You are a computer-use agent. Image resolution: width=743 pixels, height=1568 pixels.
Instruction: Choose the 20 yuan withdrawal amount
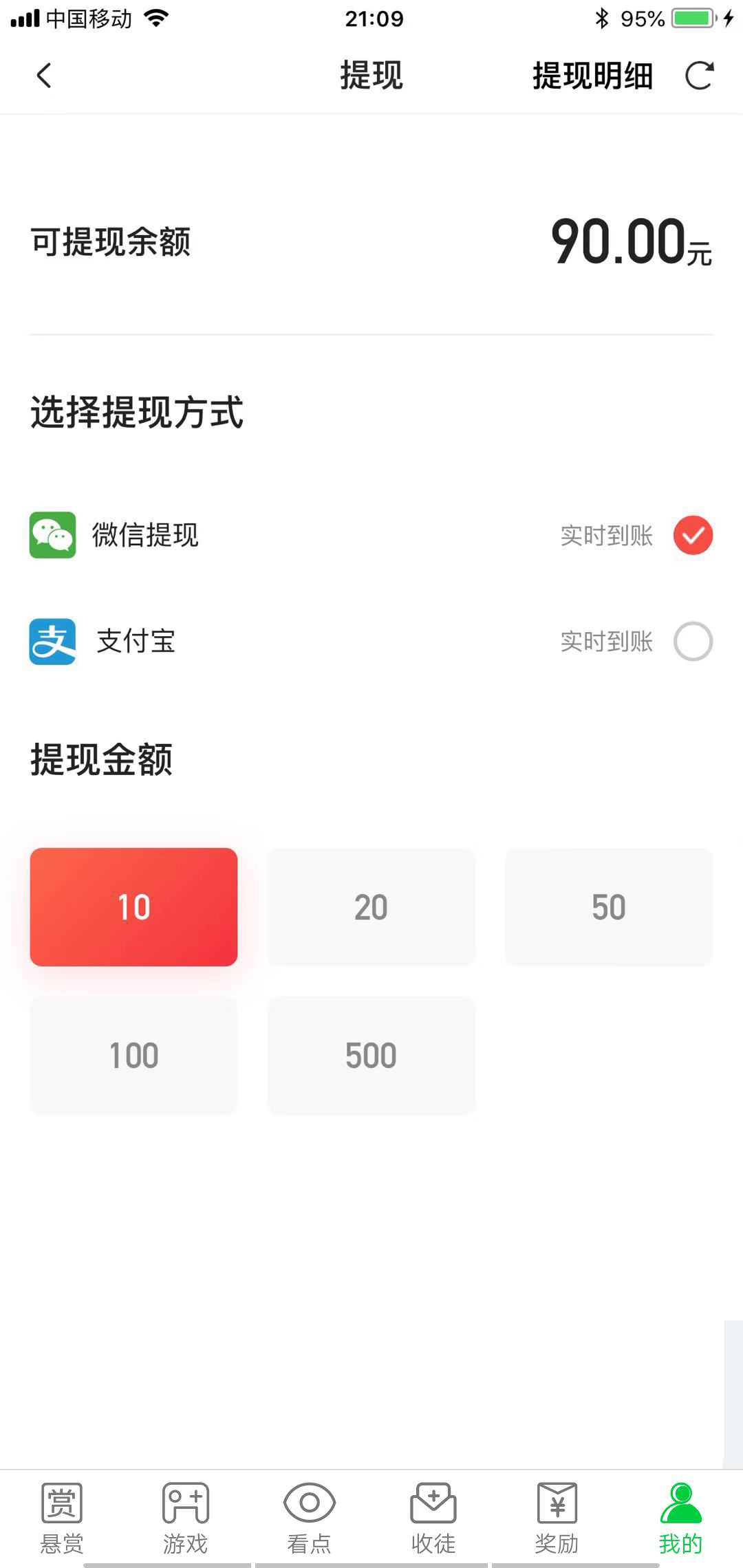[x=371, y=907]
